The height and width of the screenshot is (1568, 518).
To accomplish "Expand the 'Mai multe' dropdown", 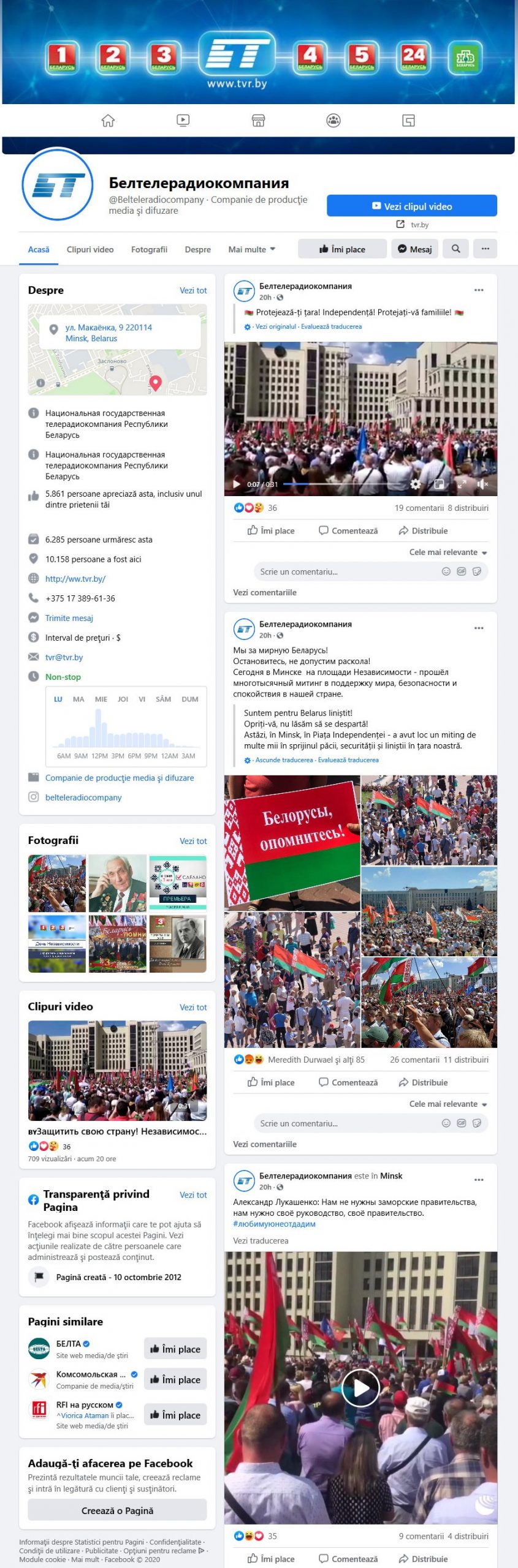I will [251, 249].
